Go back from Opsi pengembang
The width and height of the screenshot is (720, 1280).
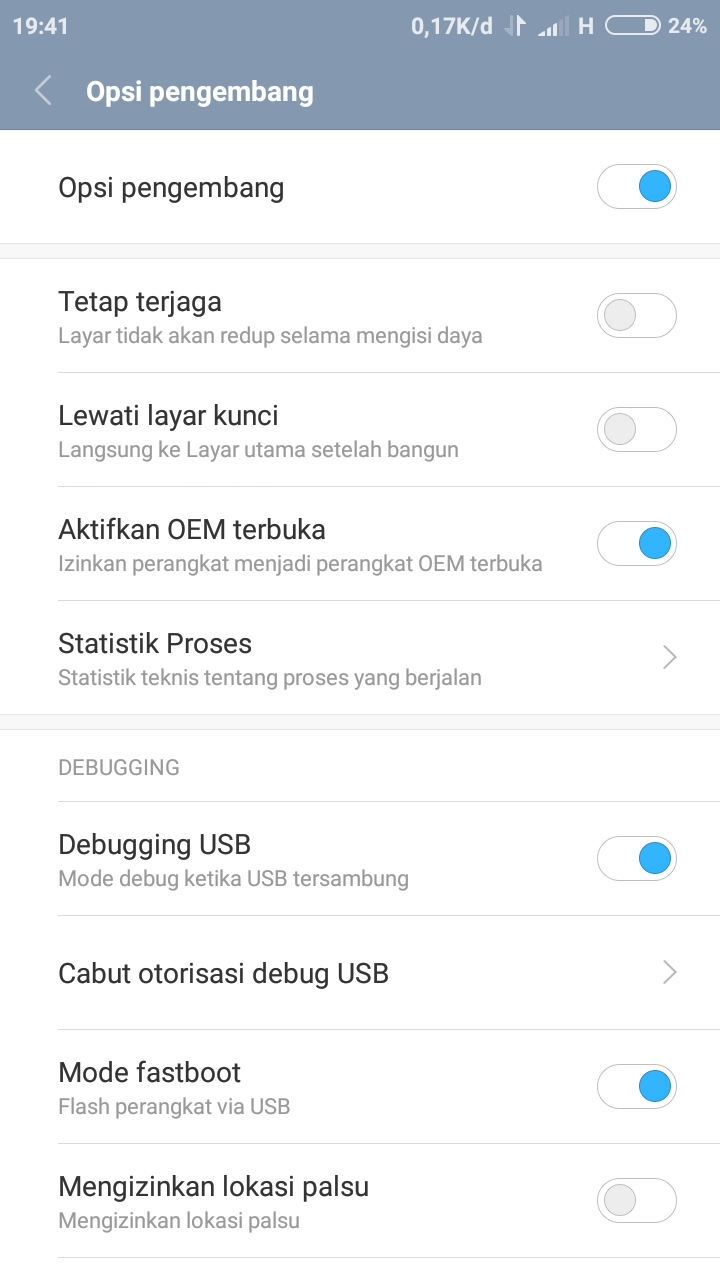[x=43, y=92]
